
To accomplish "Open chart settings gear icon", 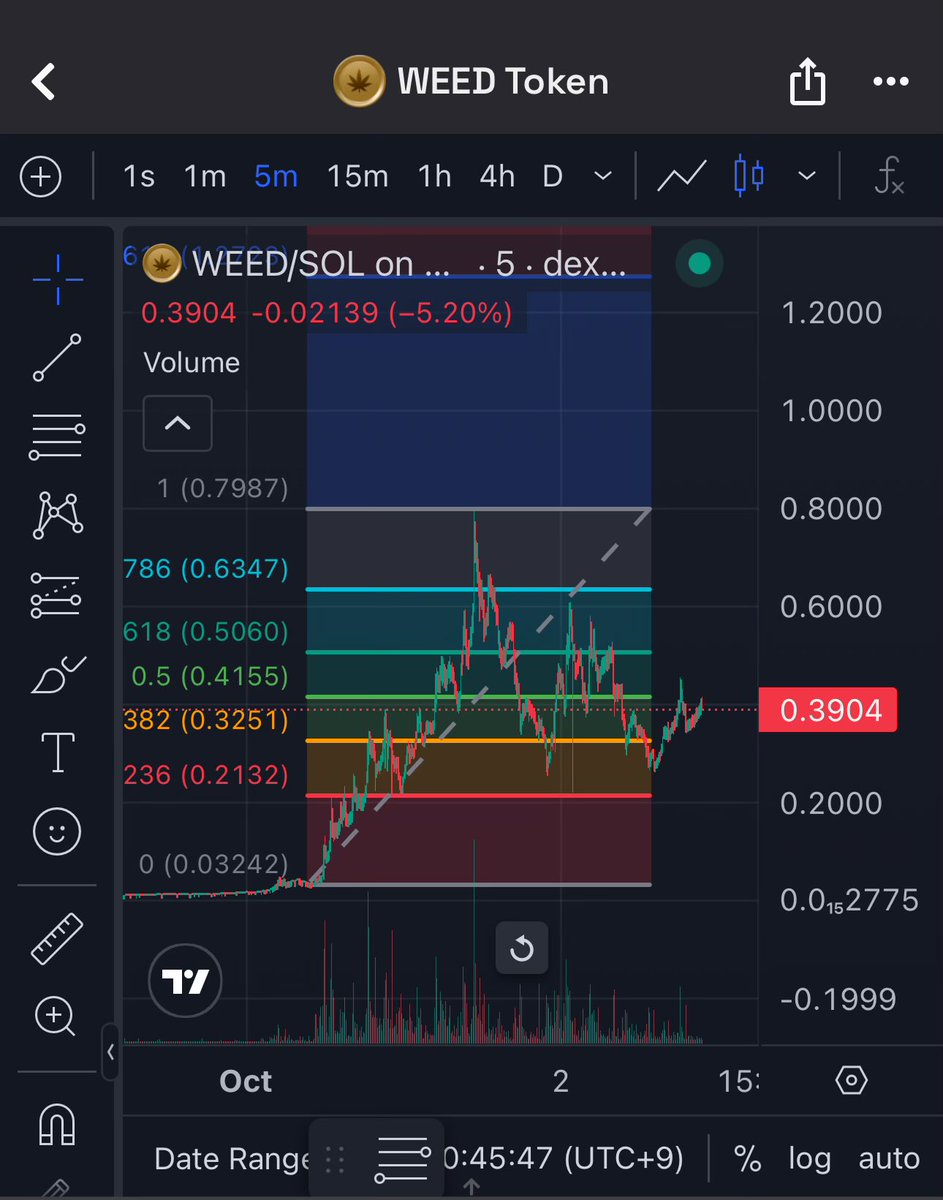I will pyautogui.click(x=851, y=1080).
